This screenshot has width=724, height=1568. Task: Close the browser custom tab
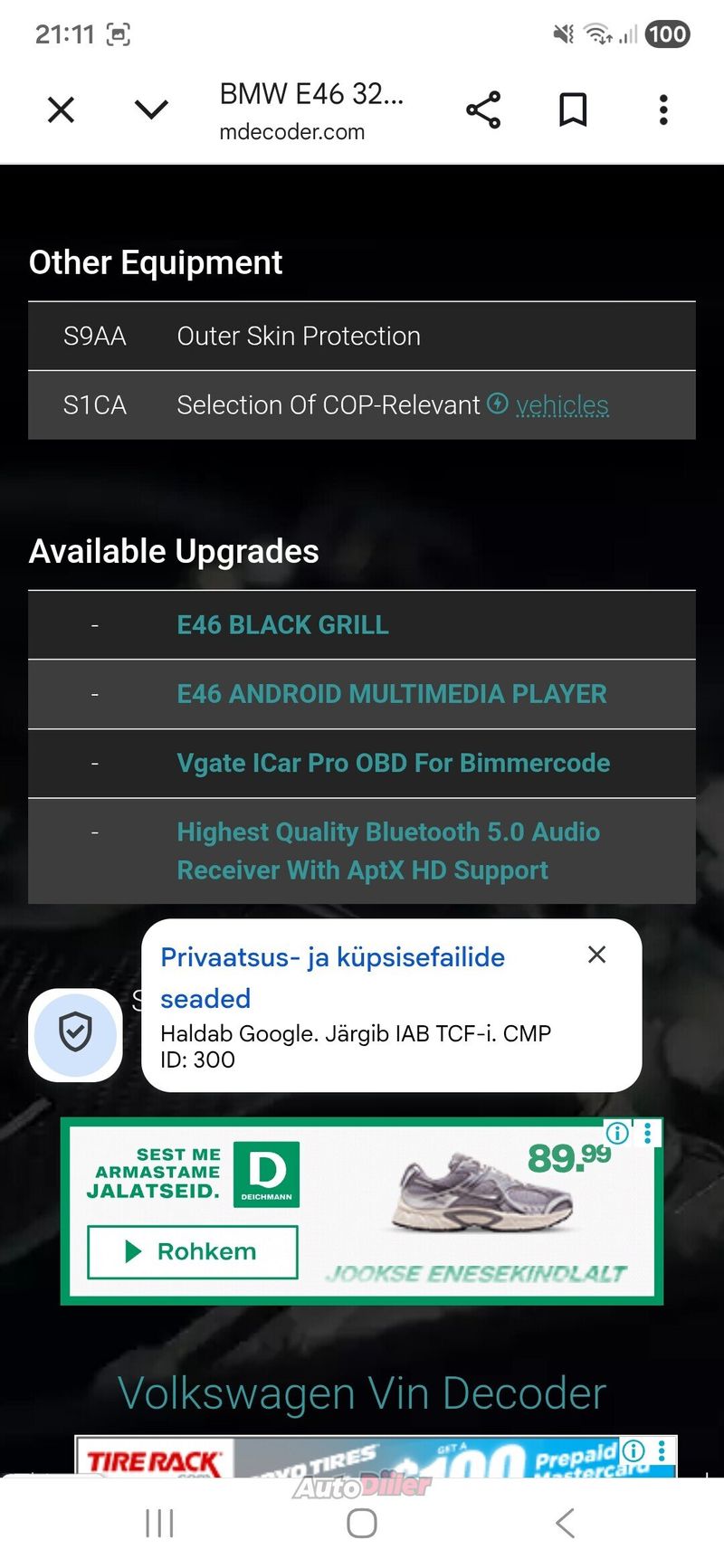pos(61,110)
